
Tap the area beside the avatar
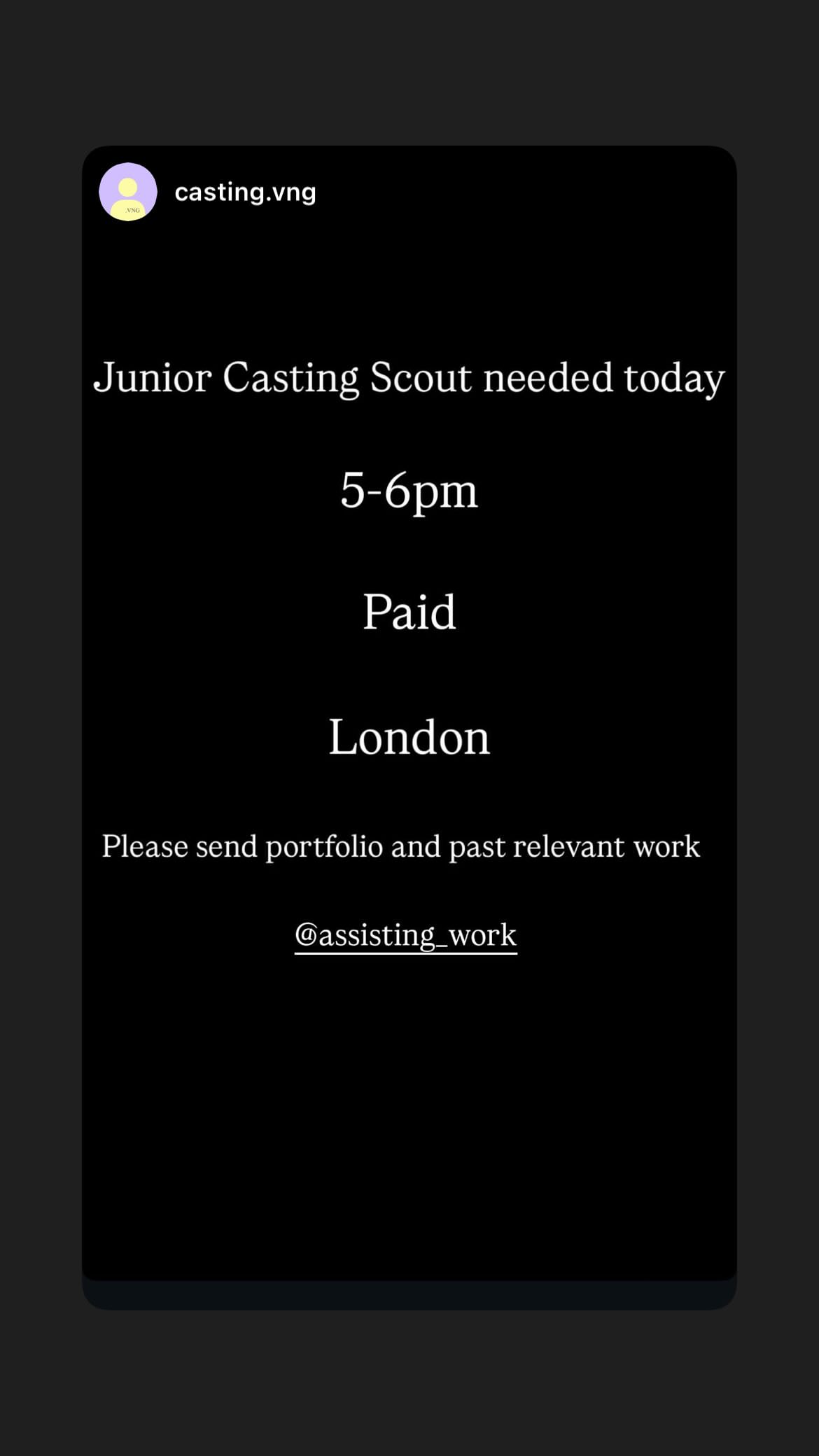[490, 192]
